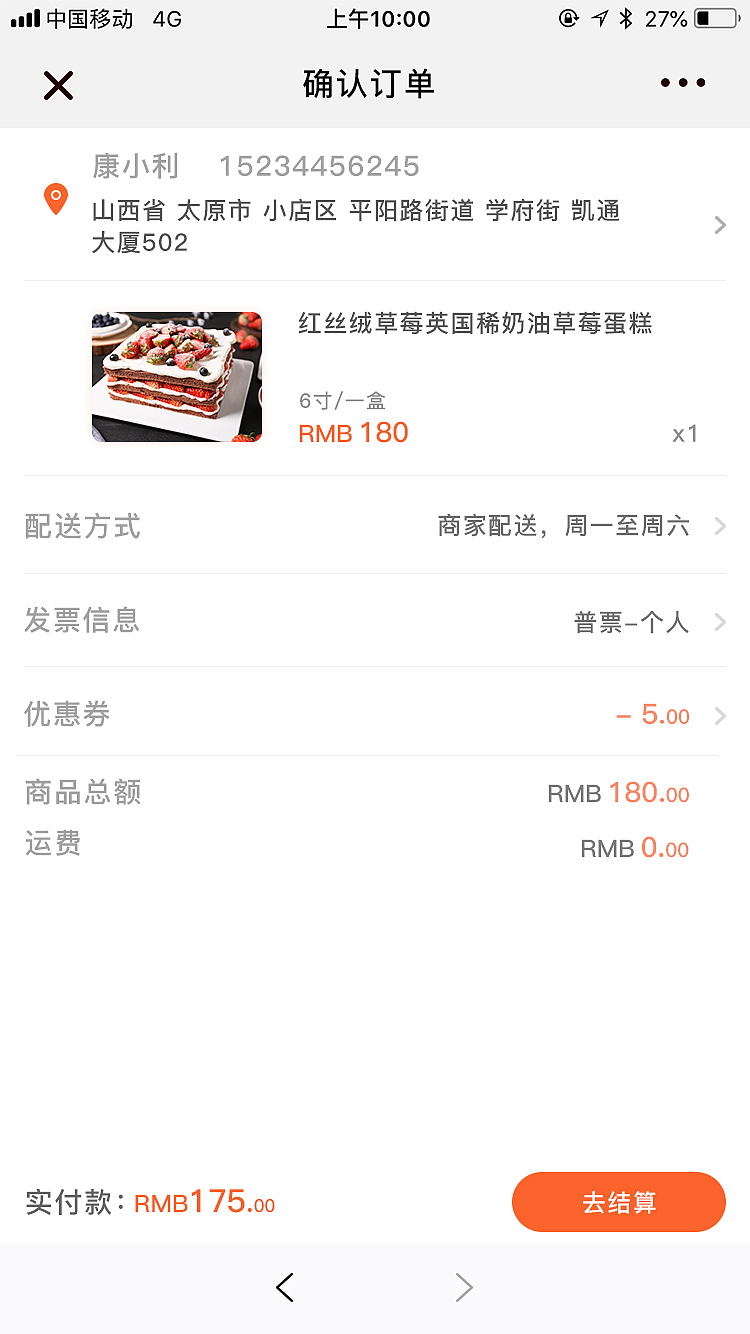Image resolution: width=750 pixels, height=1334 pixels.
Task: Tap the strawberry cake thumbnail image
Action: [x=176, y=377]
